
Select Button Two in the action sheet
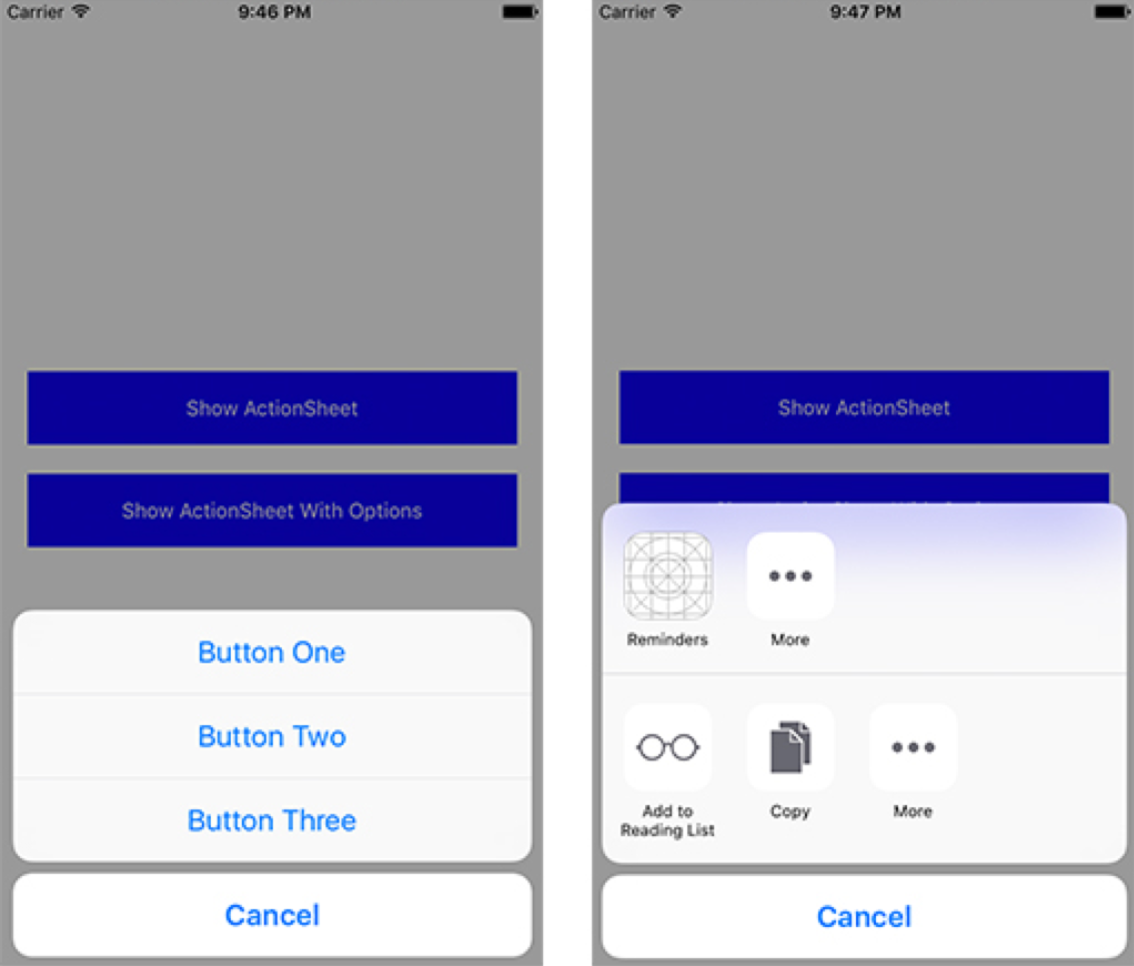click(x=271, y=737)
